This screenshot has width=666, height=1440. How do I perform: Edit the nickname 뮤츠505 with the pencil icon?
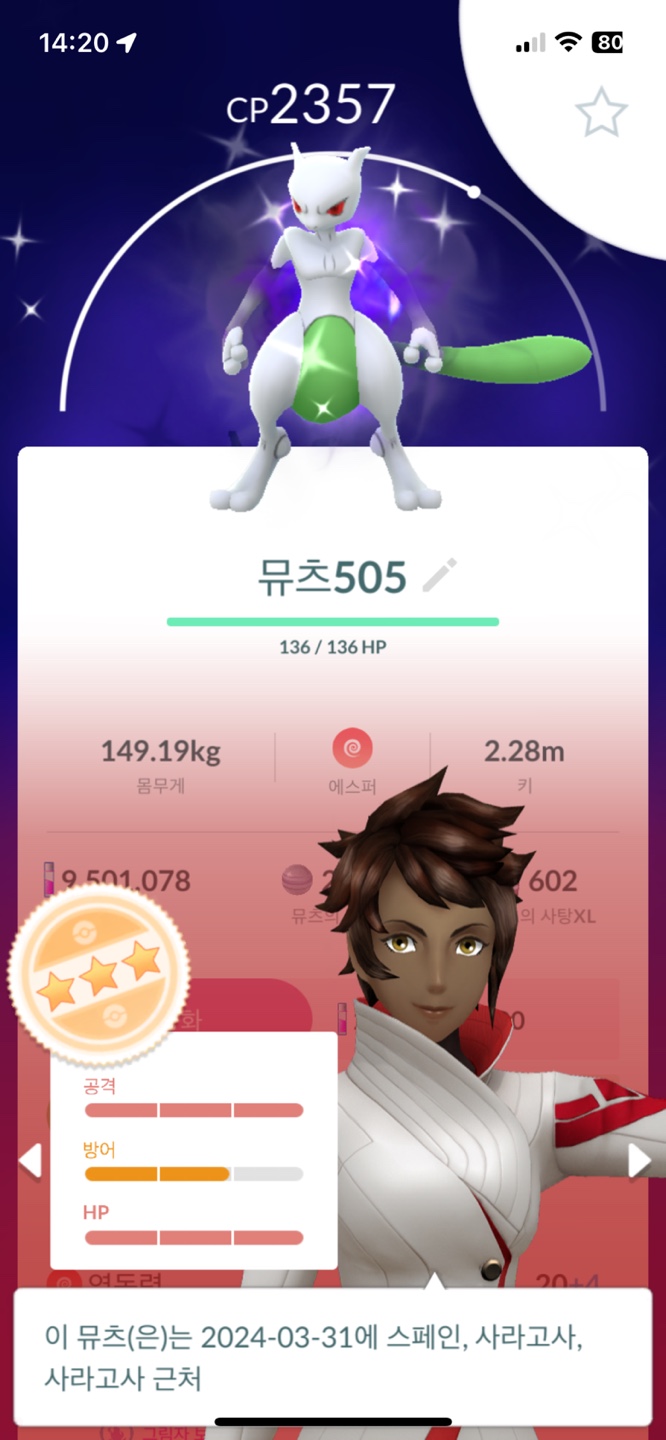439,576
